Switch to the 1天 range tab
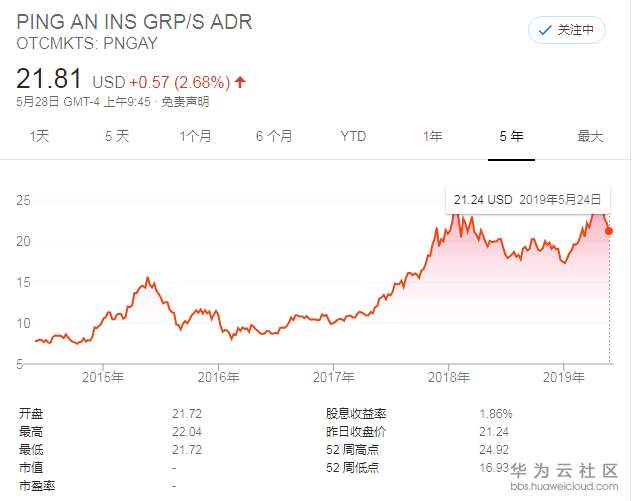The width and height of the screenshot is (632, 501). (x=39, y=136)
